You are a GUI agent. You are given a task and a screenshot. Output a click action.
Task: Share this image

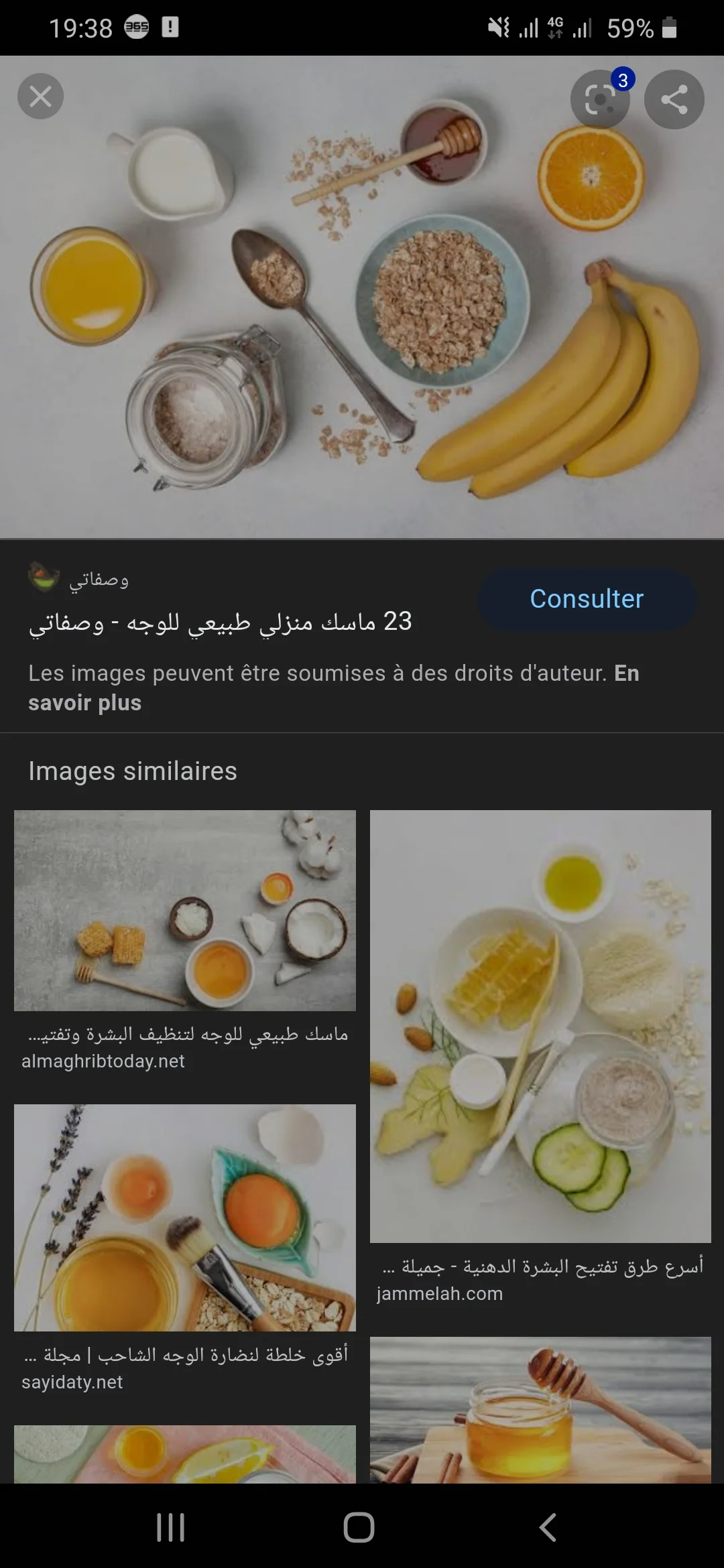click(674, 99)
